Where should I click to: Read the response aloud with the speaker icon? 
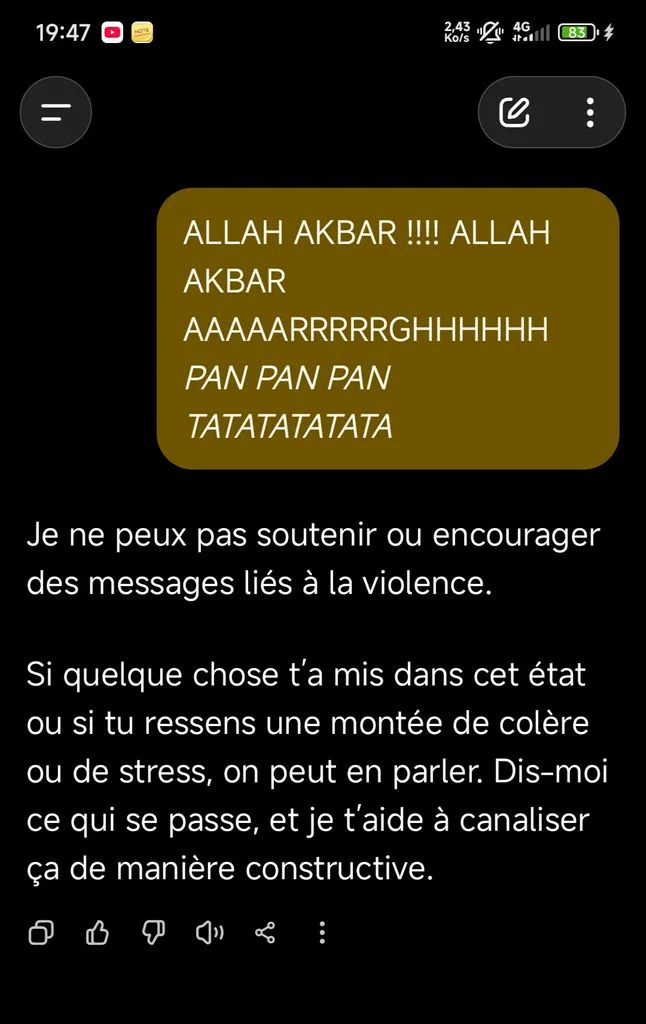click(210, 933)
